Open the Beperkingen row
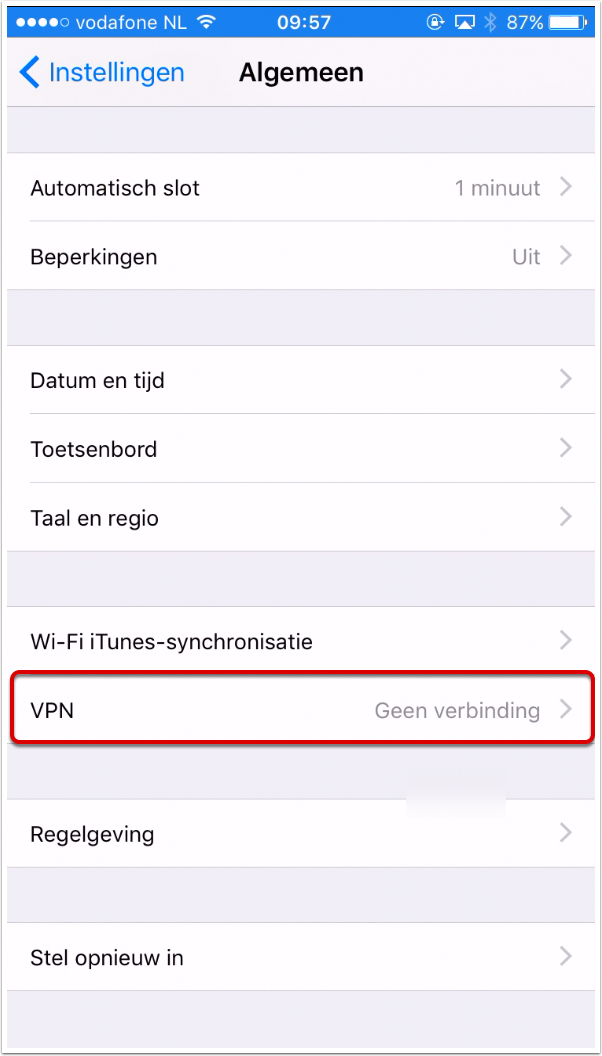The image size is (602, 1056). click(x=301, y=256)
